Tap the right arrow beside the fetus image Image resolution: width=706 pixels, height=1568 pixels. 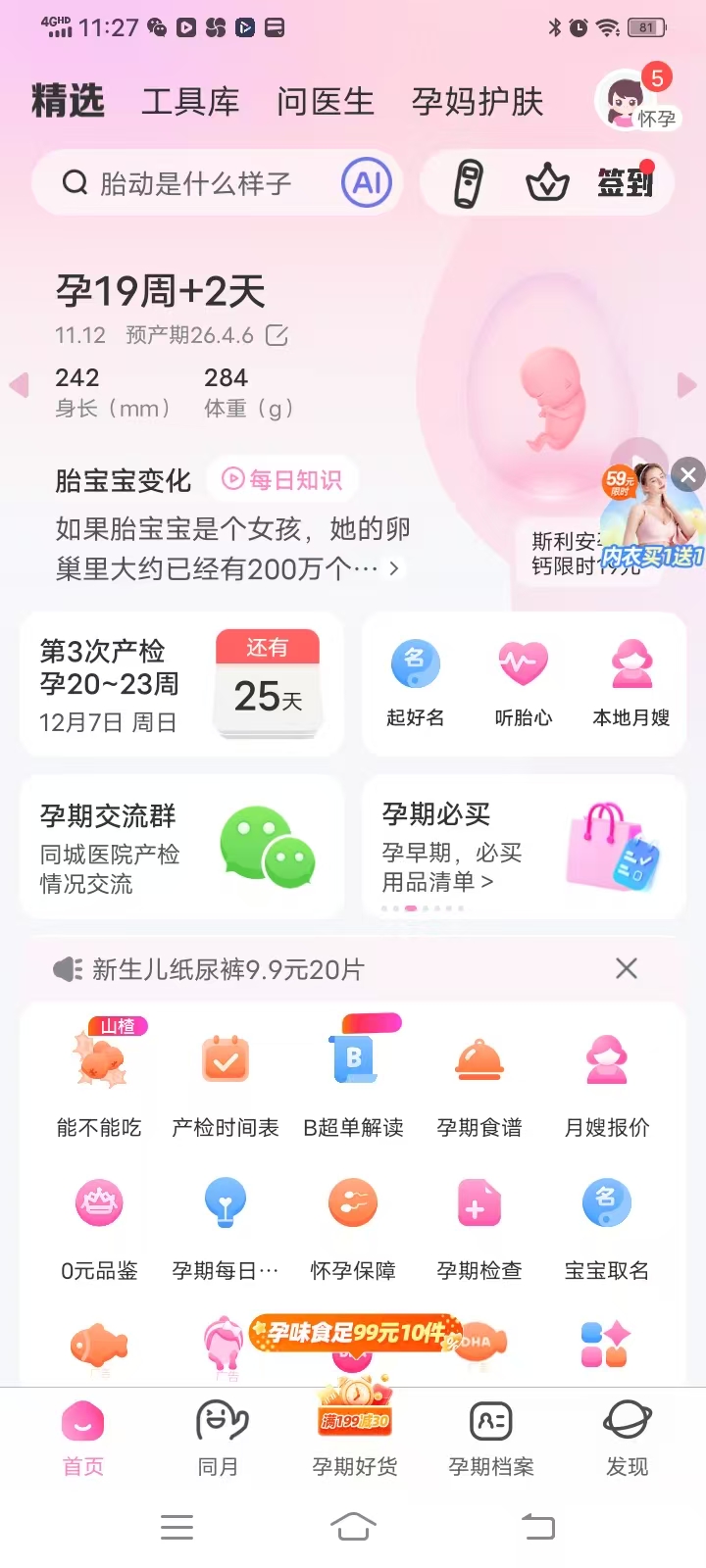tap(686, 385)
